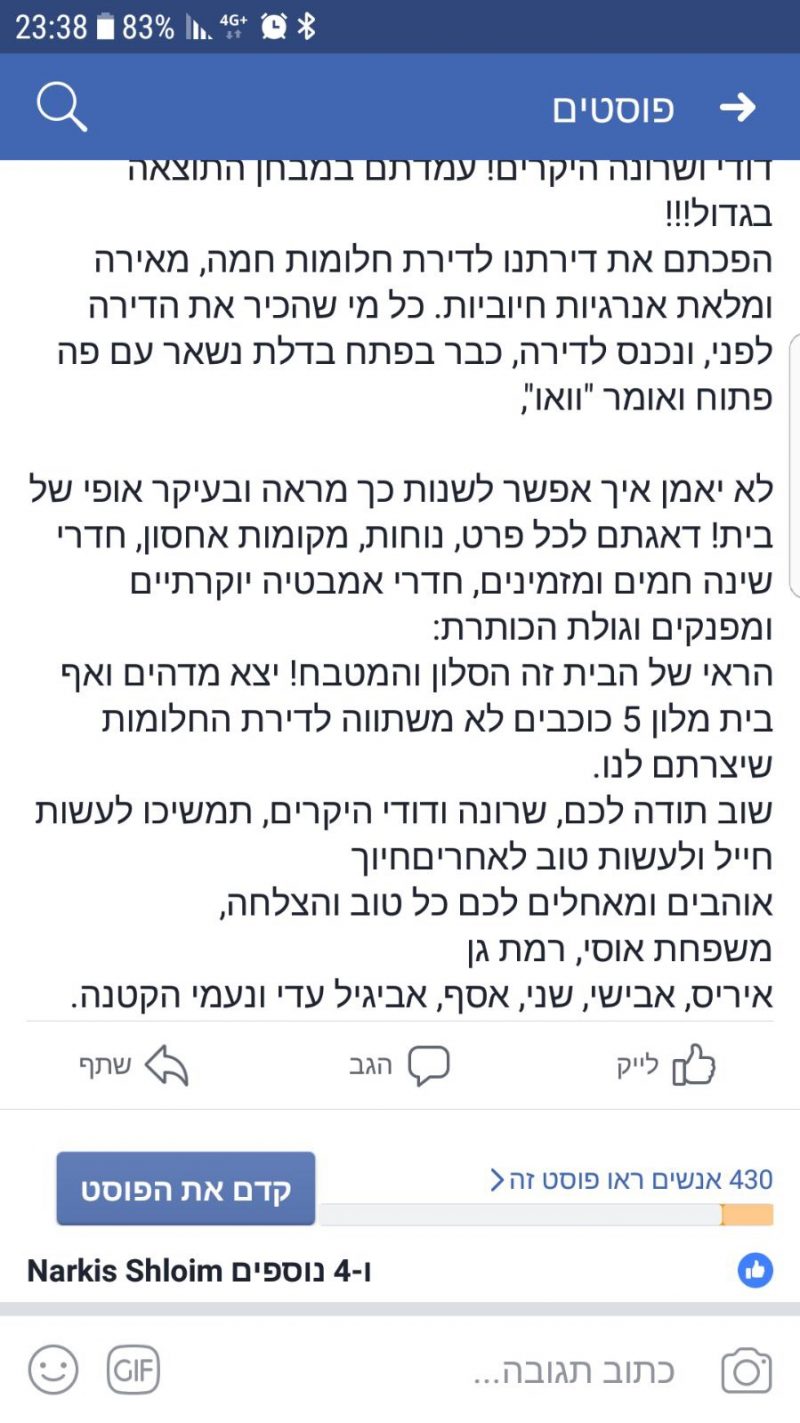Share this post
This screenshot has width=800, height=1423.
(134, 1066)
